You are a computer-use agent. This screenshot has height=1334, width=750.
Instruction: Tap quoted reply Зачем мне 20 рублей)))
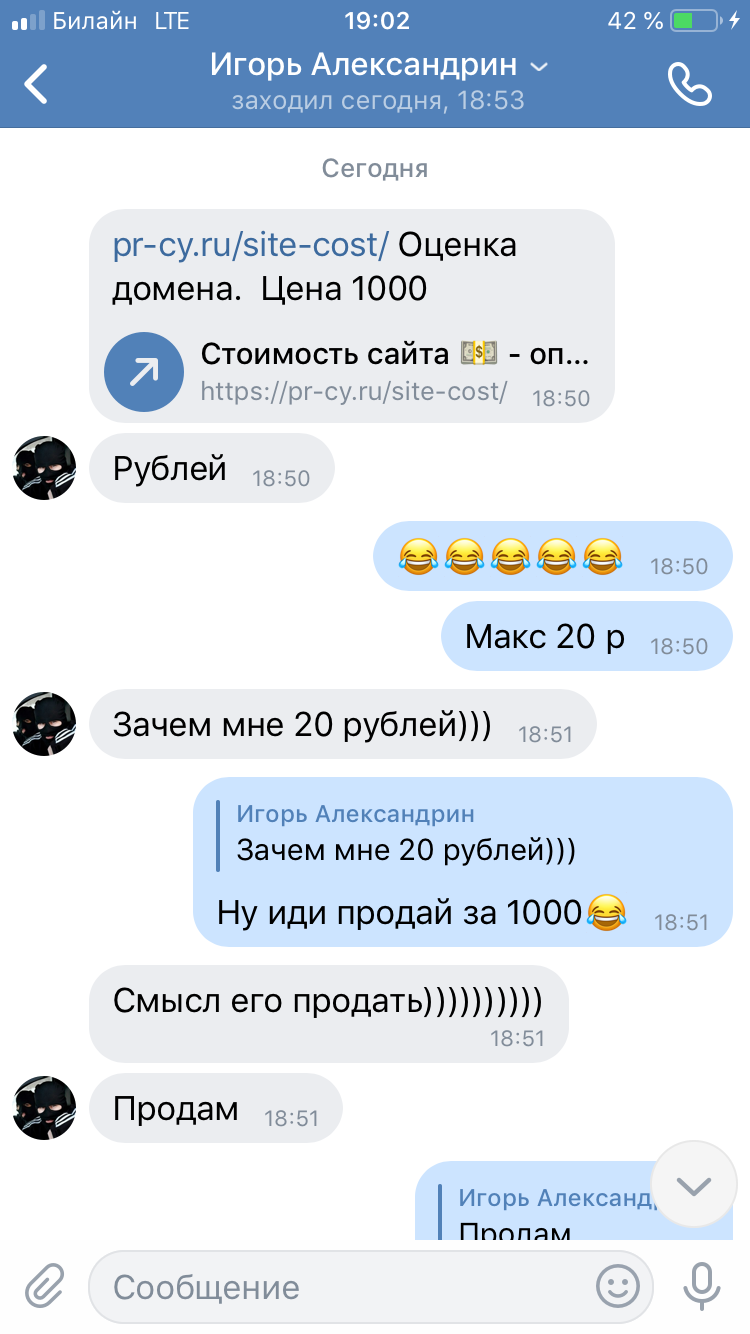pos(406,834)
